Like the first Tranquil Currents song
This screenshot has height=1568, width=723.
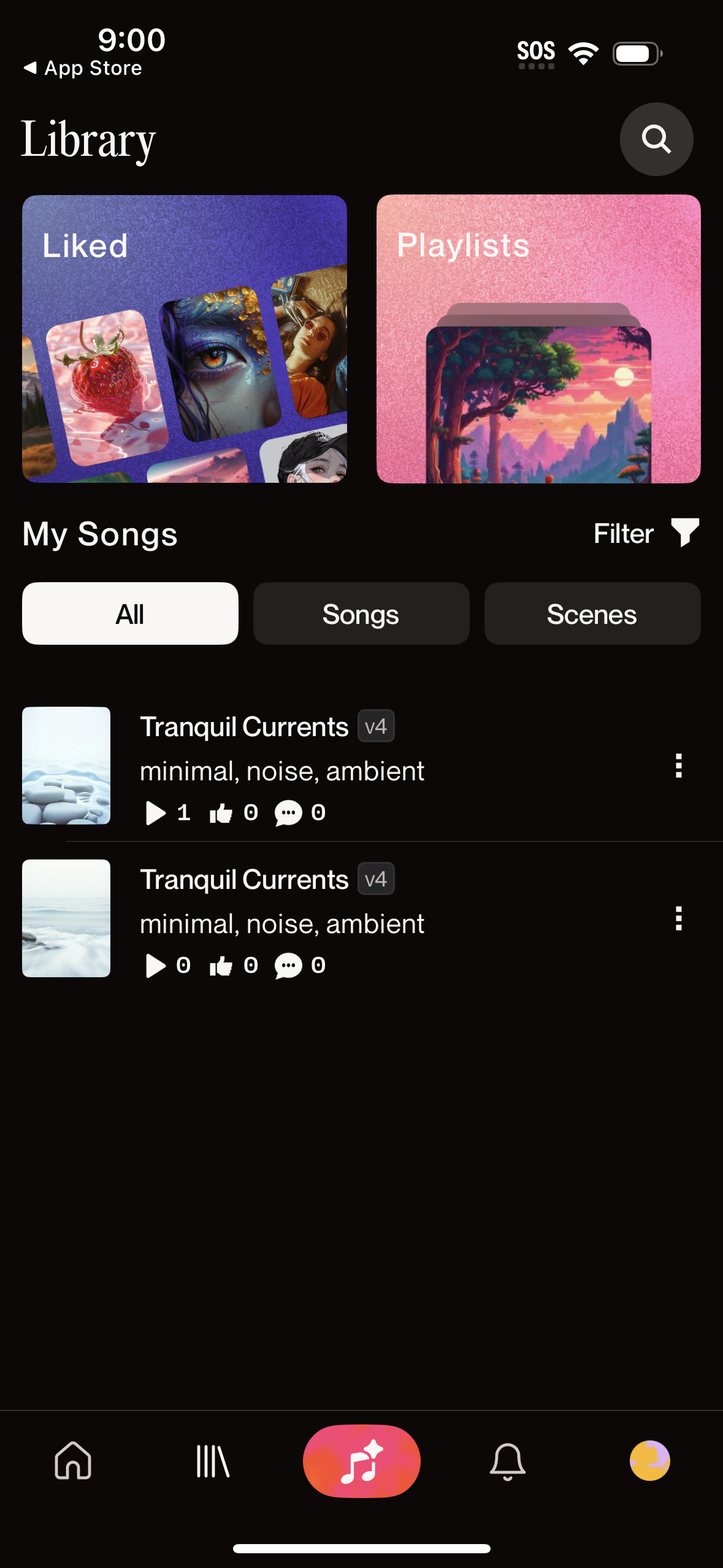[x=220, y=813]
